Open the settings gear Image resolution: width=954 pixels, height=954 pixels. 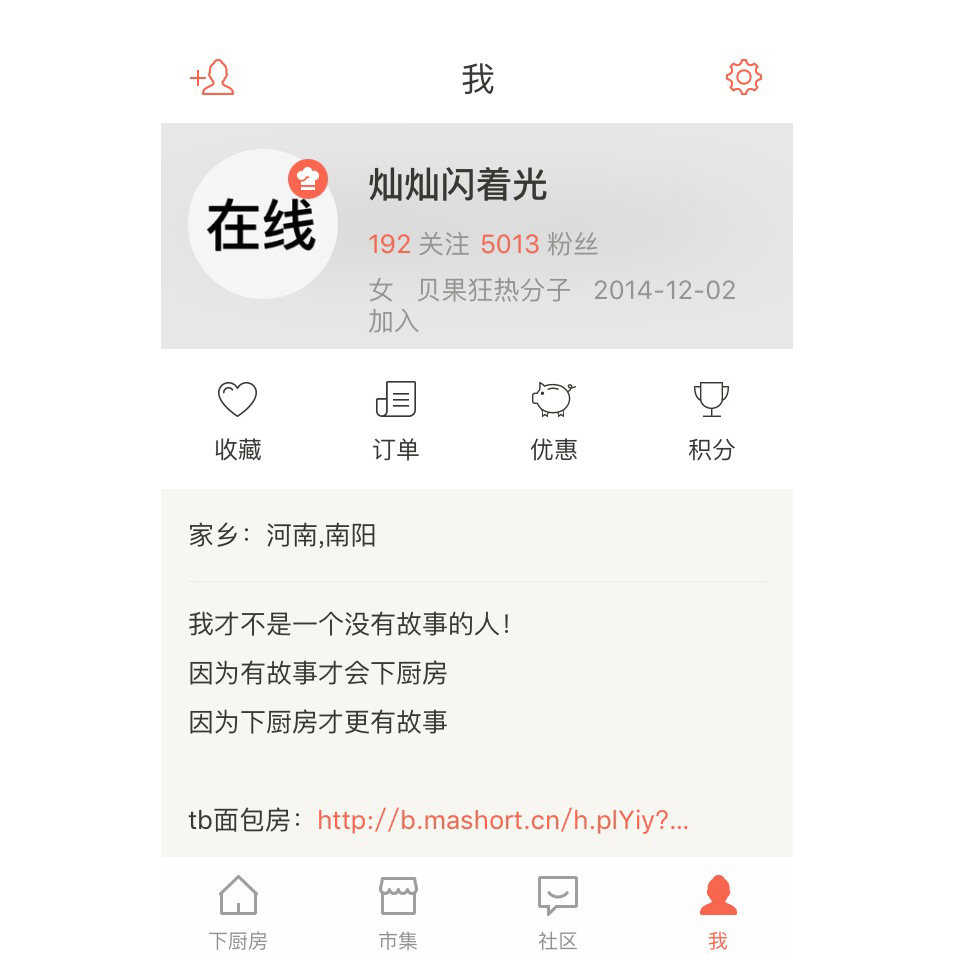tap(743, 77)
